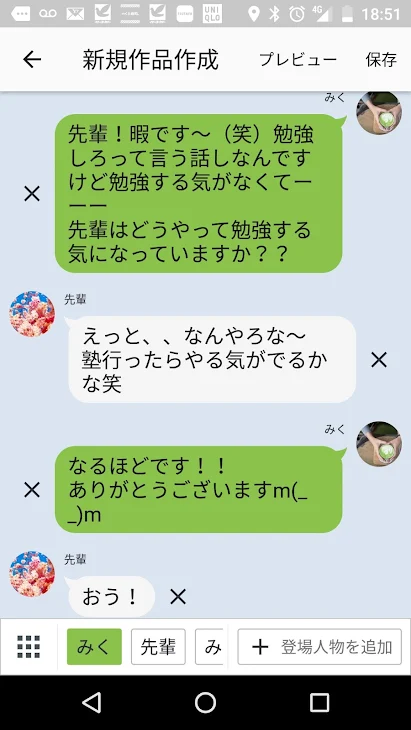Screen dimensions: 411x730
Task: Open the プレビュー preview
Action: tap(298, 60)
